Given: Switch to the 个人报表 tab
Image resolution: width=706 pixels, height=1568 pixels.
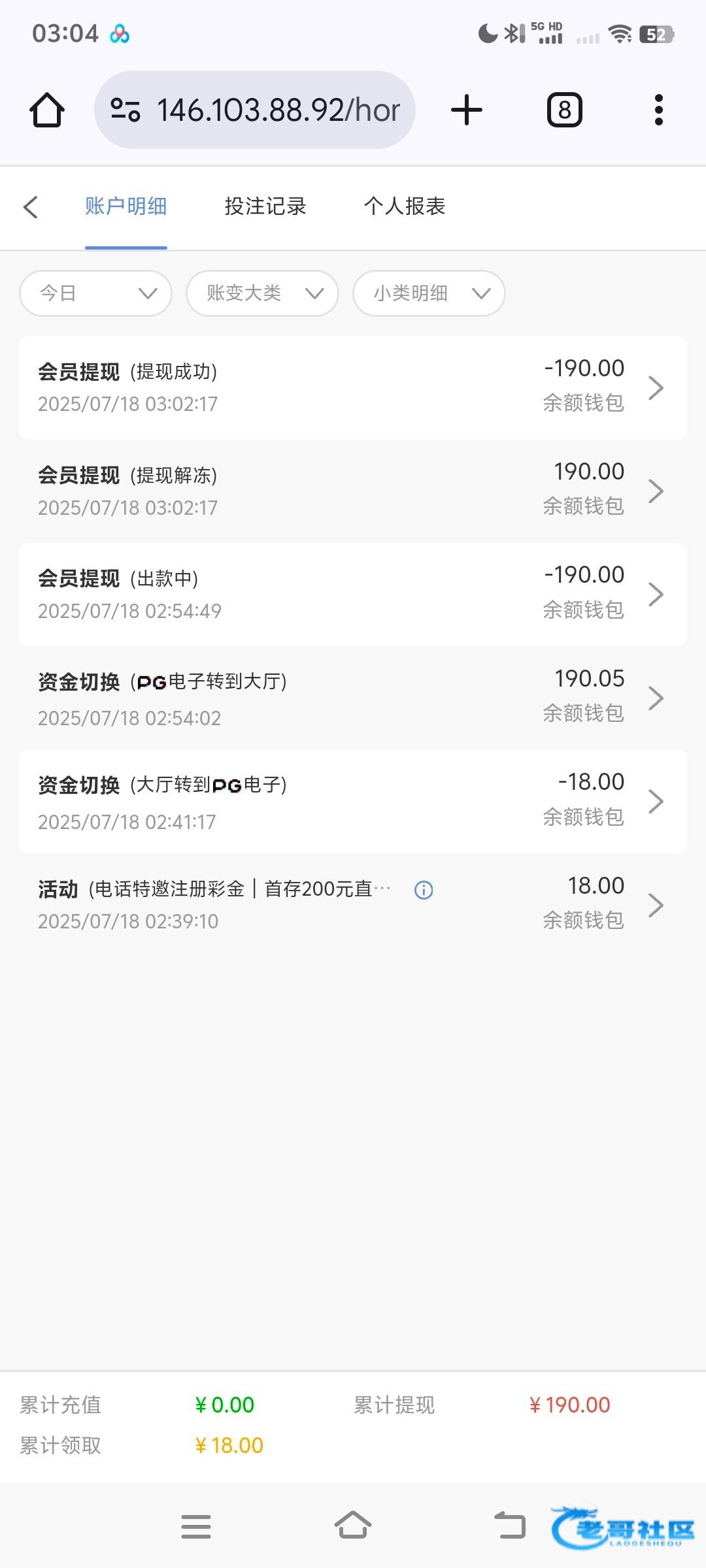Looking at the screenshot, I should [x=405, y=206].
